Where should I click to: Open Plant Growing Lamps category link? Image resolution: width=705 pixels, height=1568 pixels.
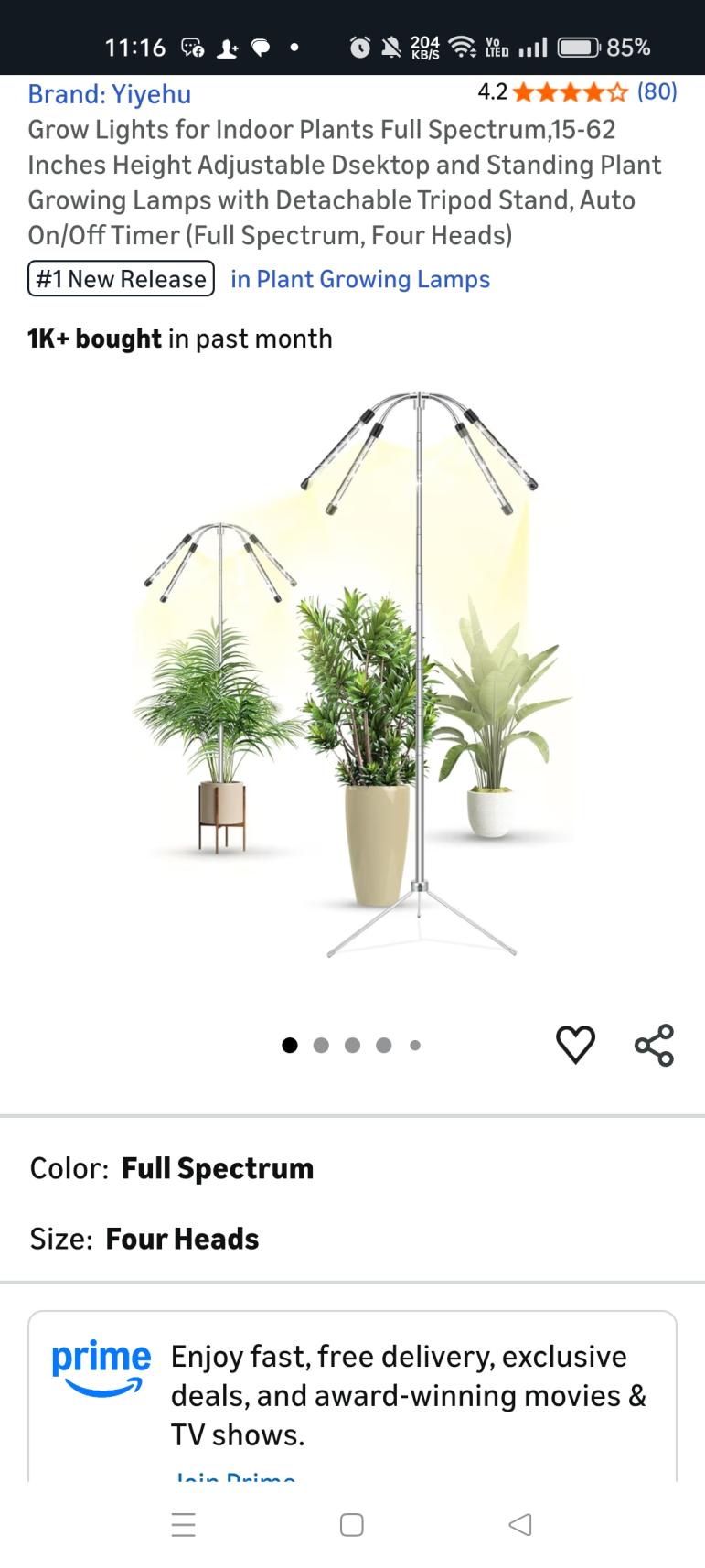pos(359,279)
